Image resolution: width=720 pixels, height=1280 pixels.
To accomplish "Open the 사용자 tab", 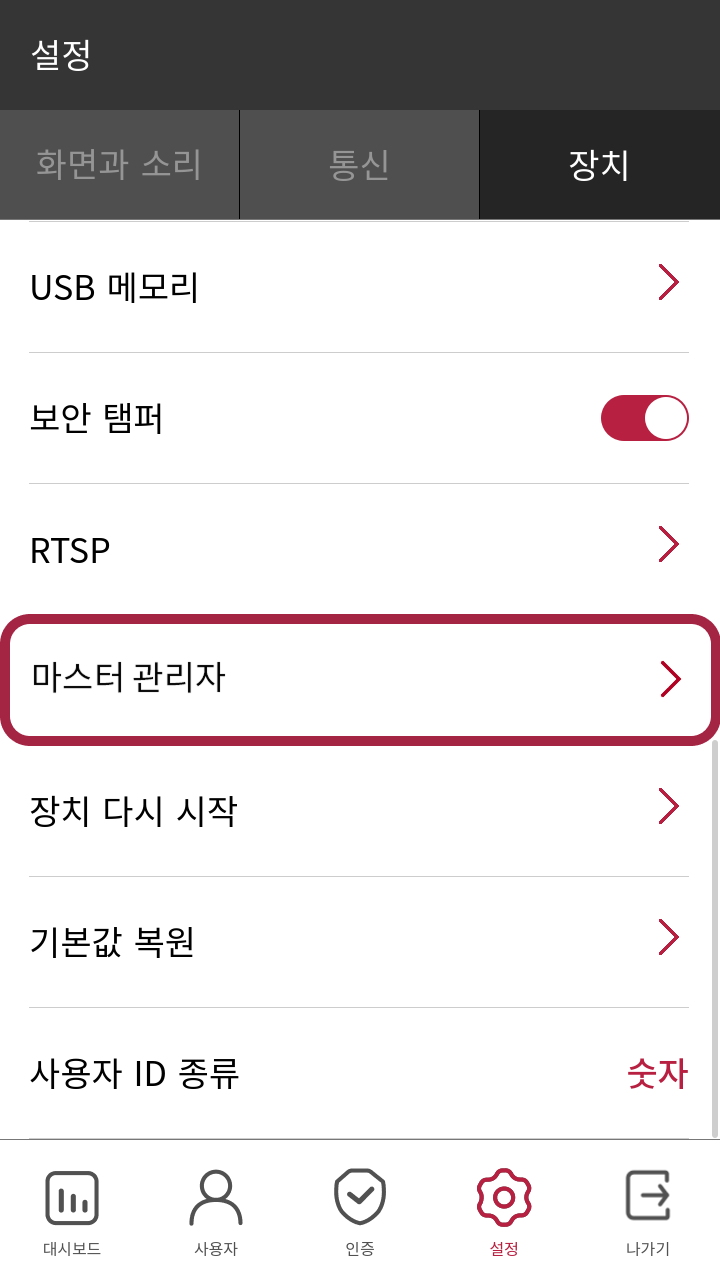I will tap(216, 1212).
